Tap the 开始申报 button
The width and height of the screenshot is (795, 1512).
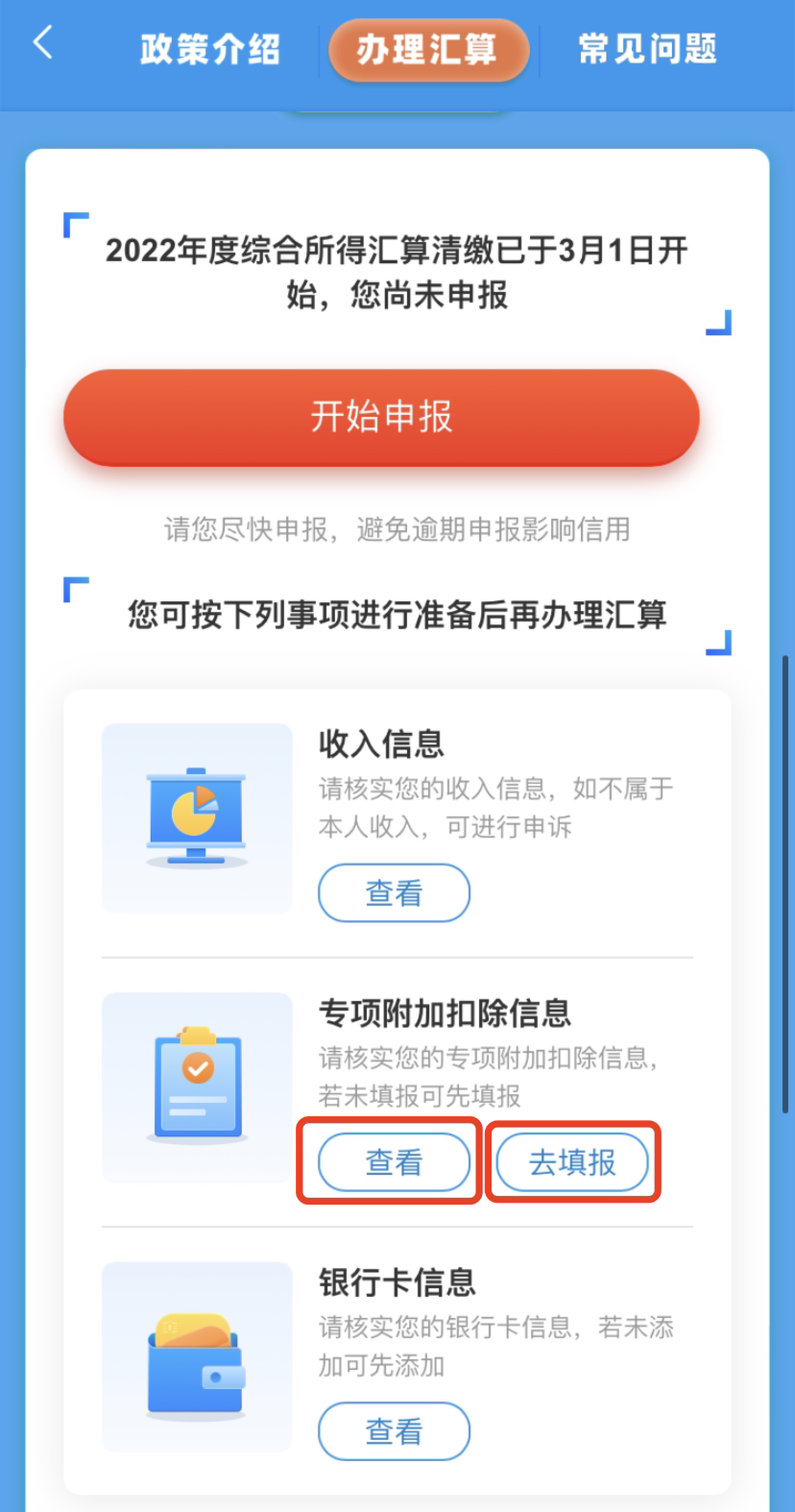click(381, 418)
